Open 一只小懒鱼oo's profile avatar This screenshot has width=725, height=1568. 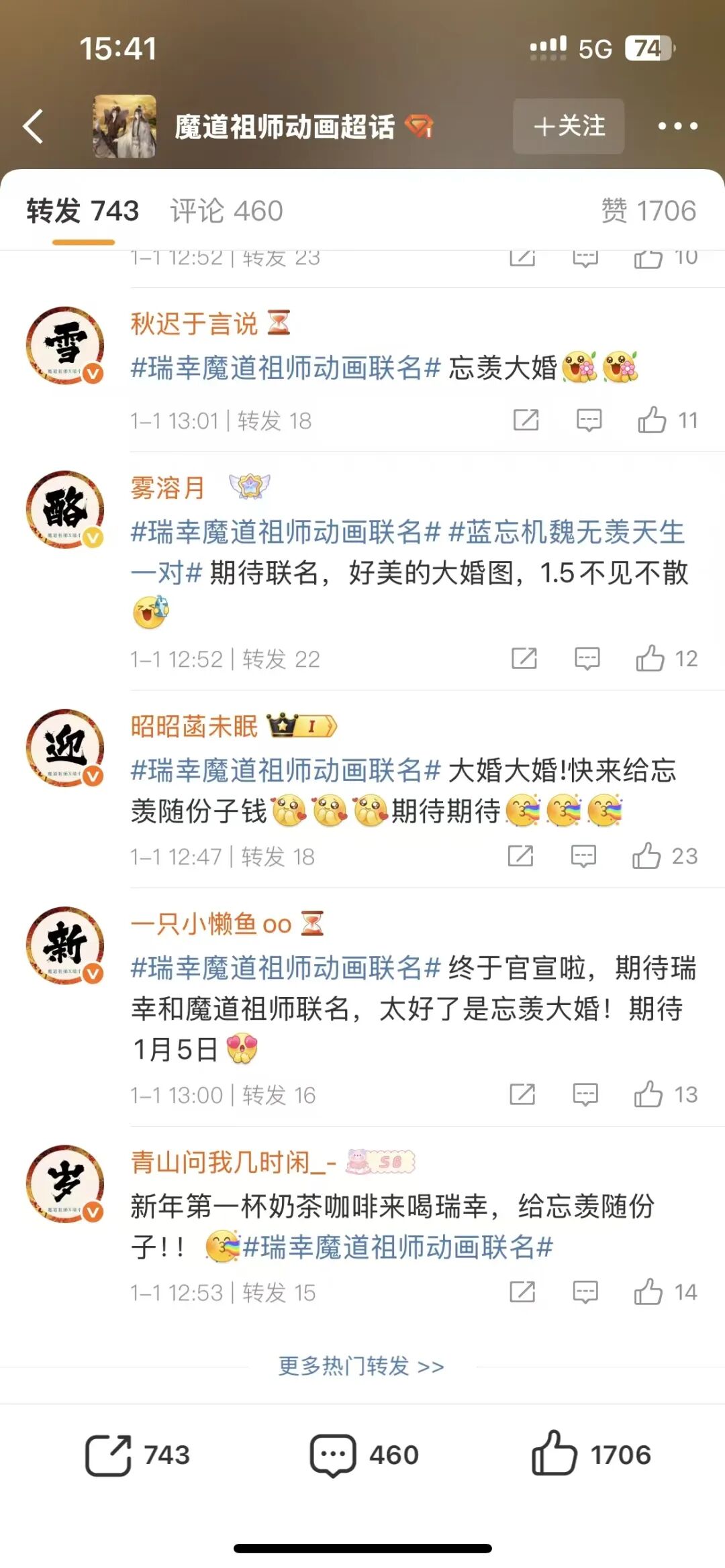point(65,945)
